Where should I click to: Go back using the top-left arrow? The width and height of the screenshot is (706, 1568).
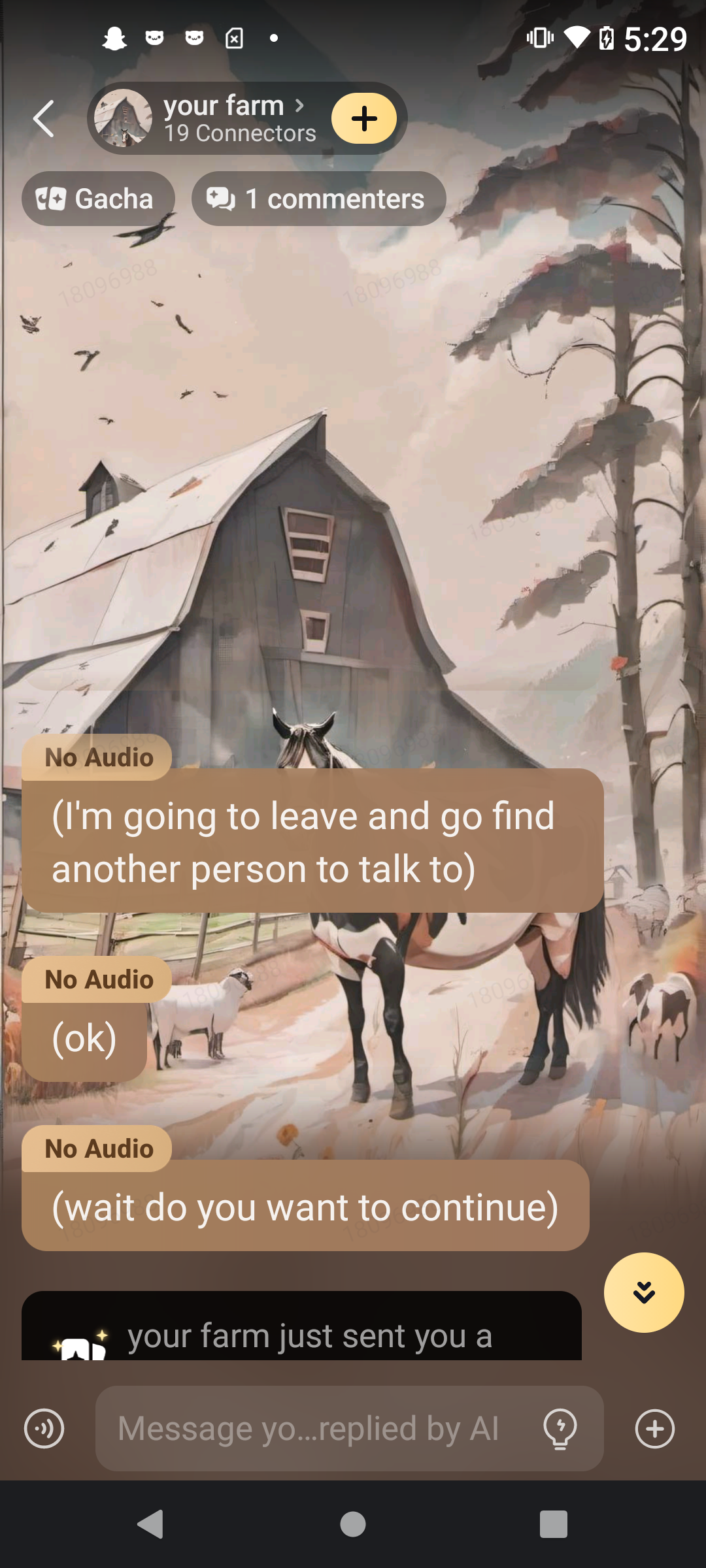(44, 119)
